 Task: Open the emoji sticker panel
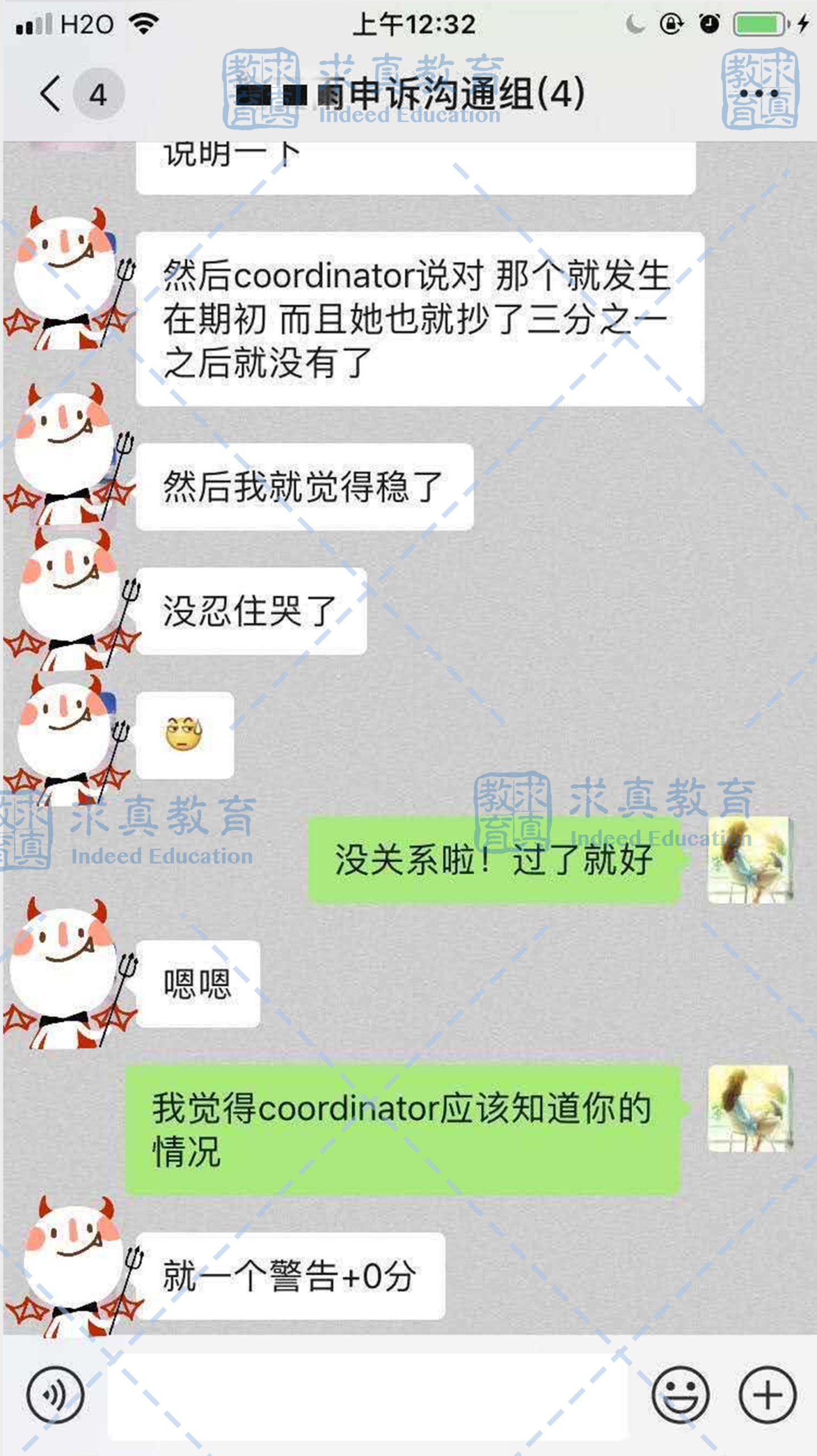(680, 1395)
